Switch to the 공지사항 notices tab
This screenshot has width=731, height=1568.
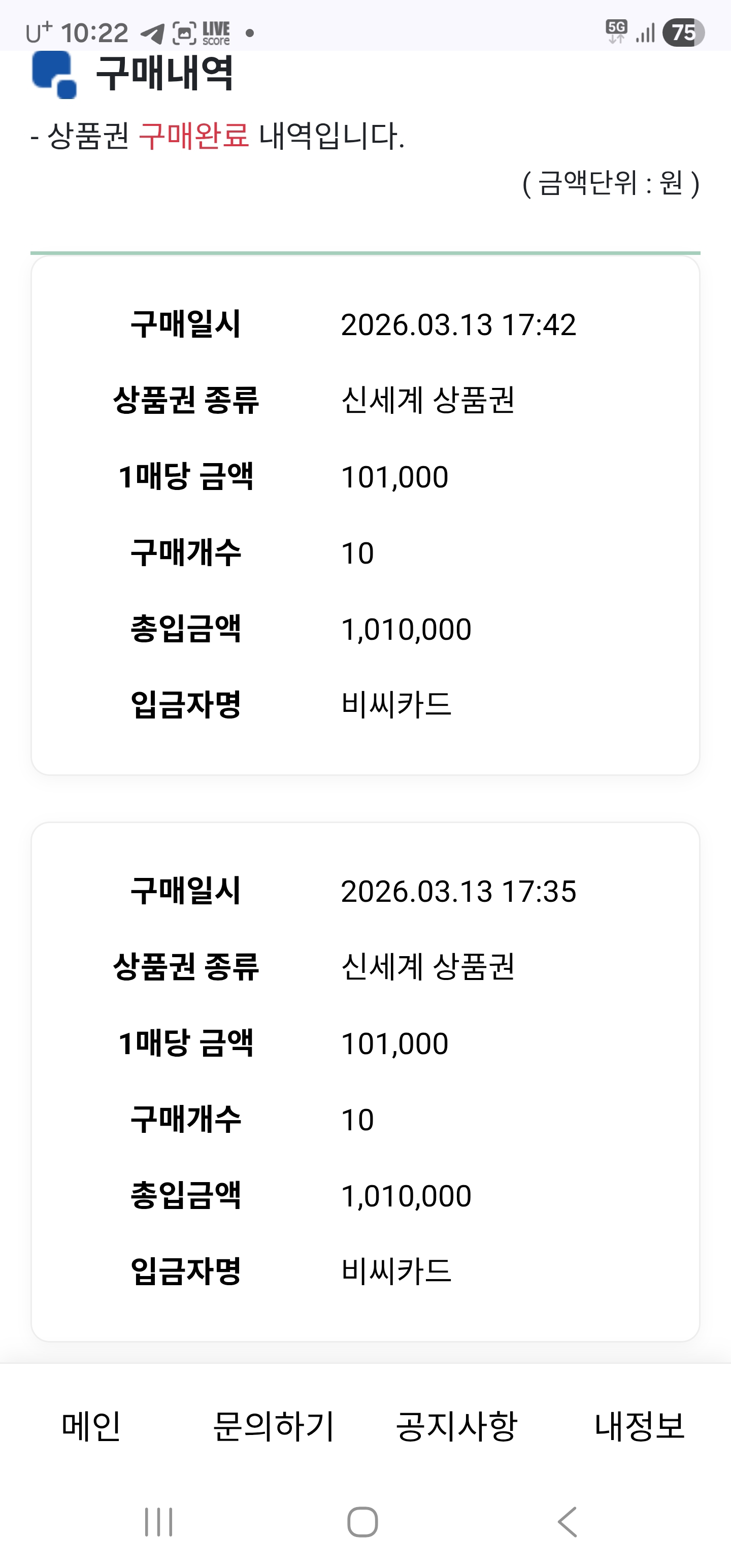coord(456,1426)
